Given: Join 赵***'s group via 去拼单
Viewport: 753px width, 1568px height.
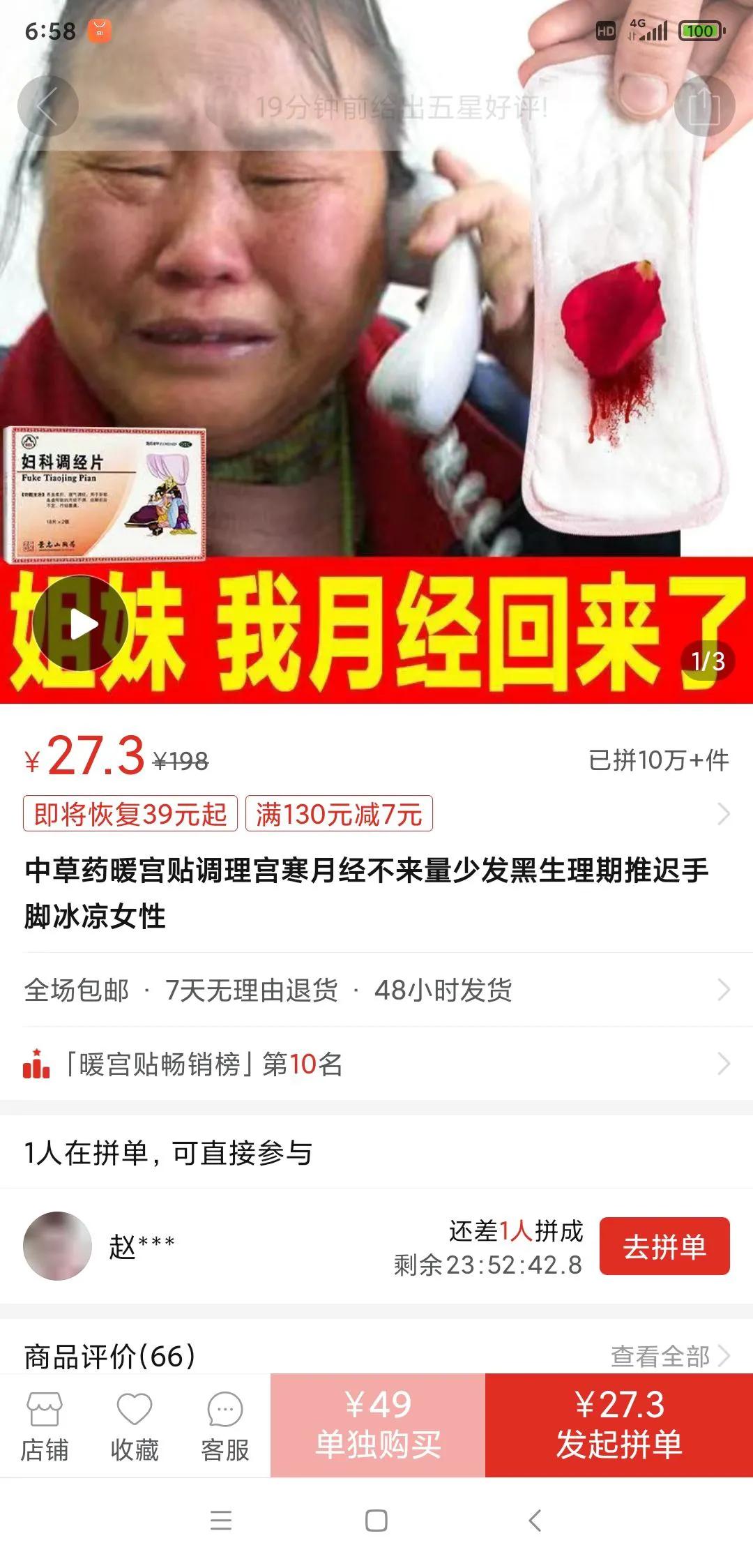Looking at the screenshot, I should [664, 1246].
